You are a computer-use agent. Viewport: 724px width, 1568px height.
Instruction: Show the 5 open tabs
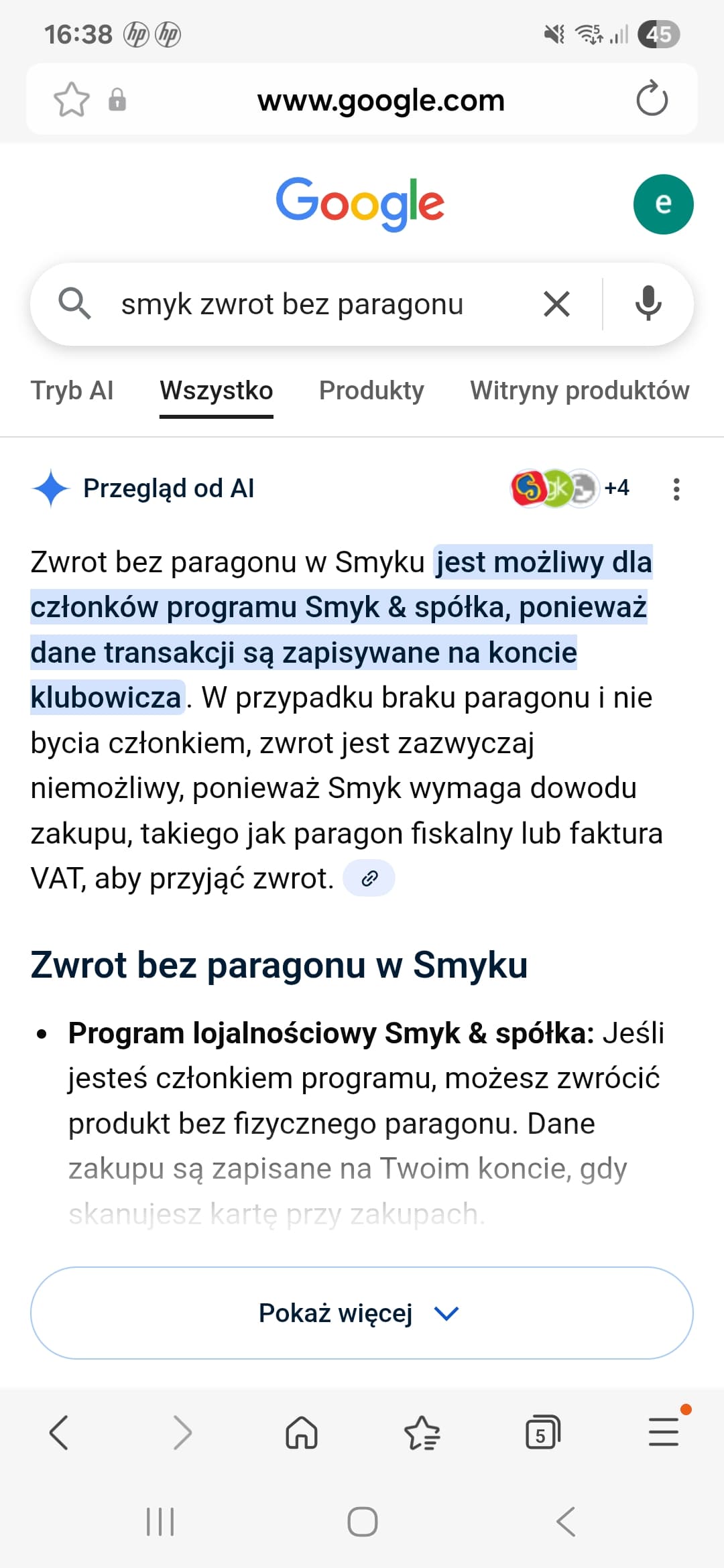[x=542, y=1433]
